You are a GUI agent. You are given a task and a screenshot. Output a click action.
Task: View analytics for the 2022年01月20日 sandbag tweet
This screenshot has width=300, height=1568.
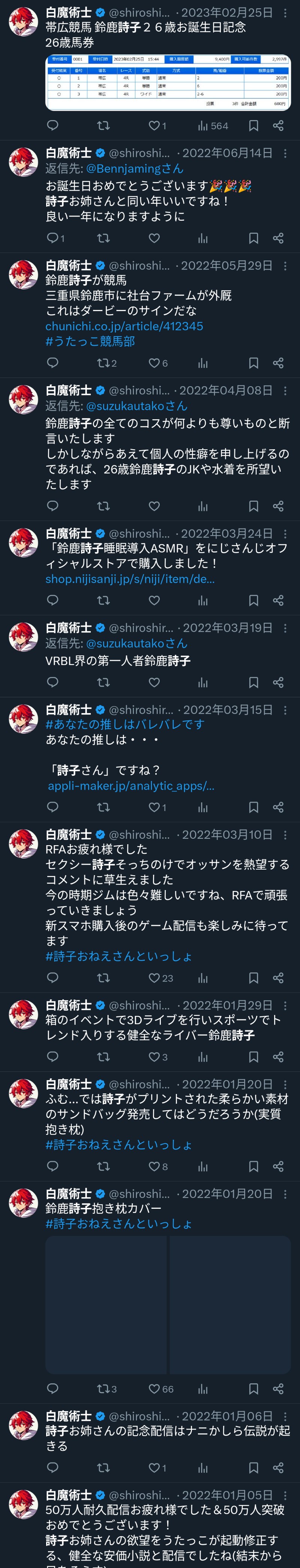coord(202,1167)
